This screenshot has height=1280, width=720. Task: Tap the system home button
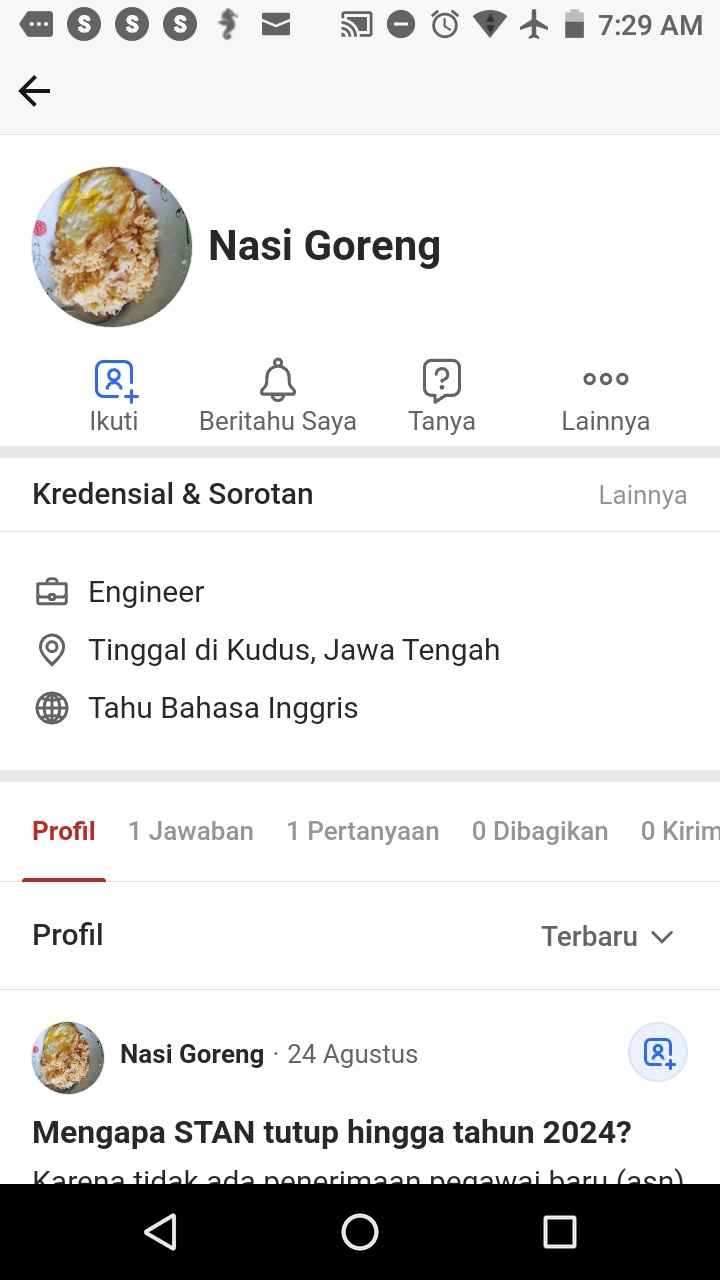[360, 1232]
